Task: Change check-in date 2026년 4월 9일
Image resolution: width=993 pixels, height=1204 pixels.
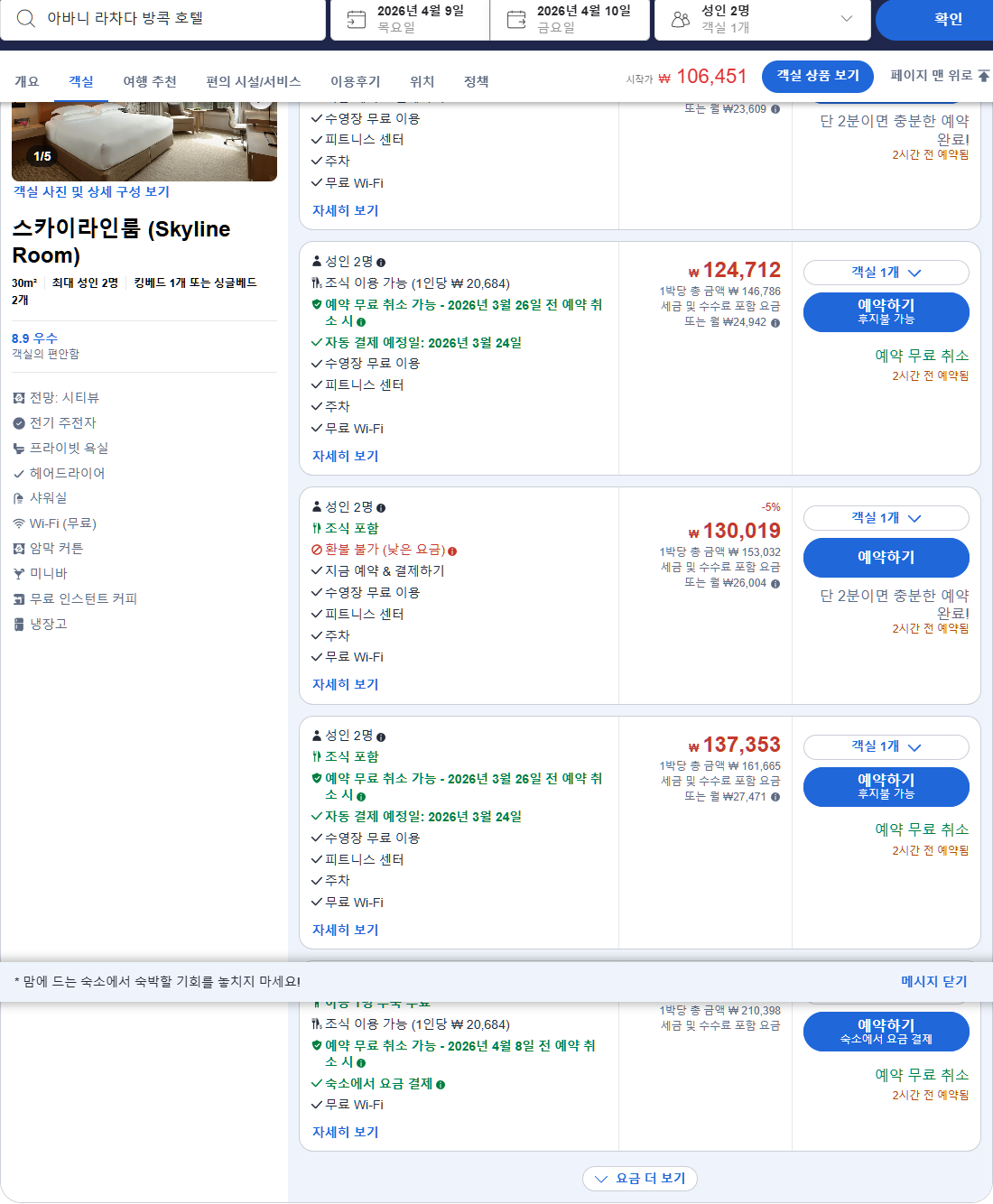Action: [410, 19]
